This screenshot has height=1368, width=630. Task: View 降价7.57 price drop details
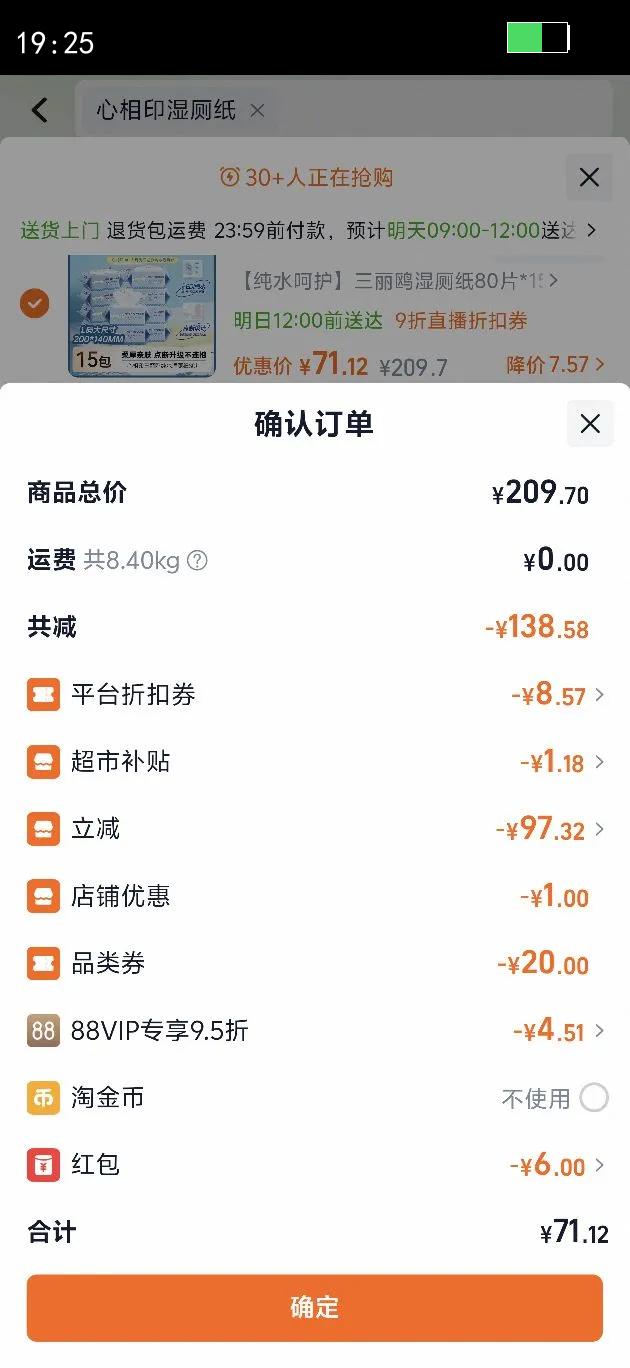click(555, 365)
